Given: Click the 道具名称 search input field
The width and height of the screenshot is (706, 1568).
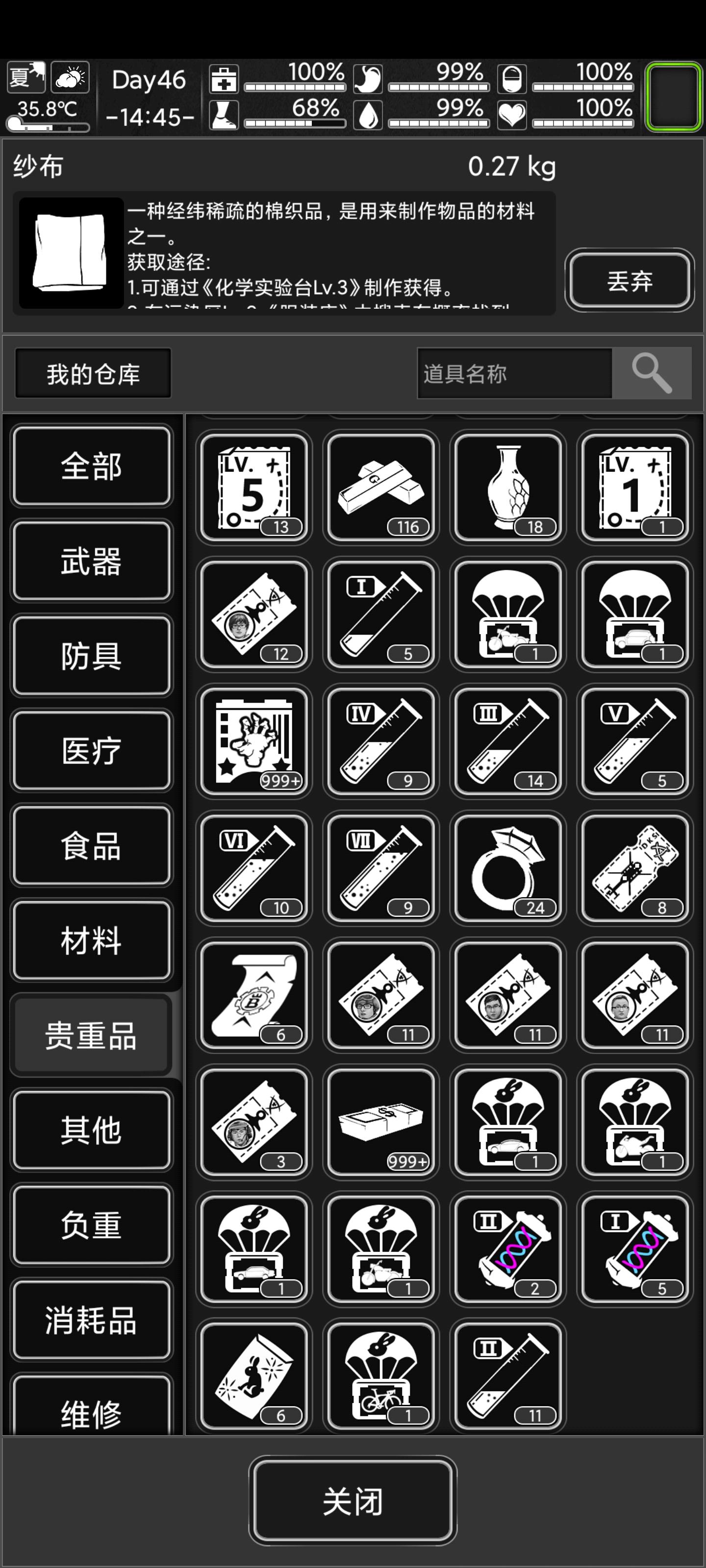Looking at the screenshot, I should pyautogui.click(x=515, y=373).
